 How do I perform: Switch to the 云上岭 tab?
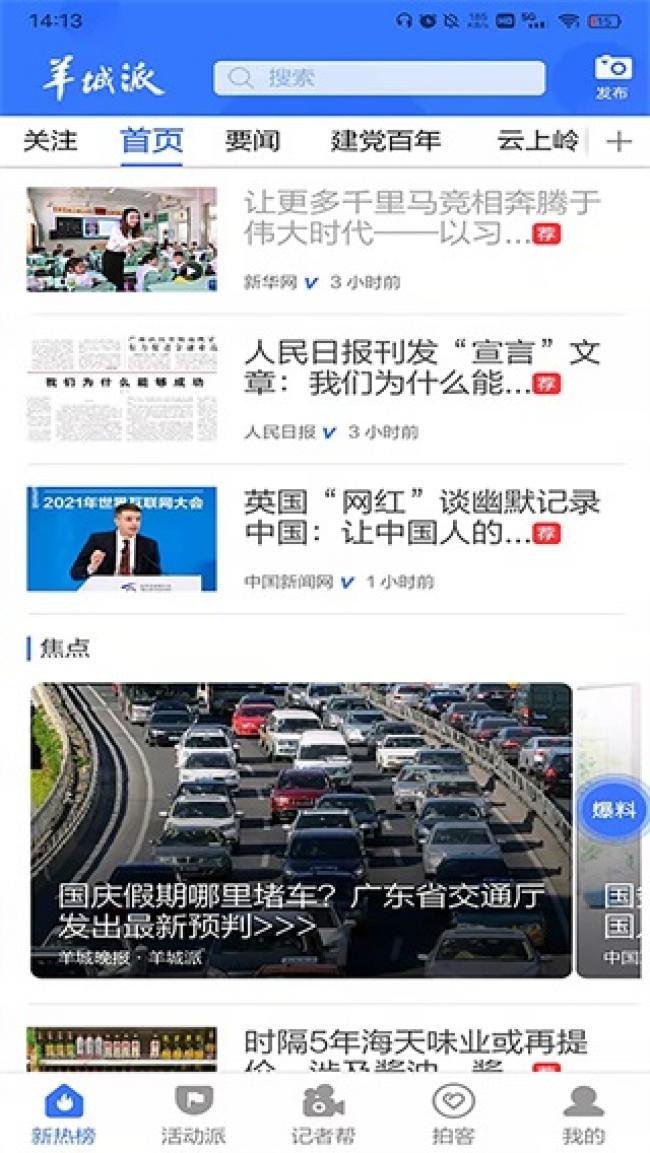(537, 141)
